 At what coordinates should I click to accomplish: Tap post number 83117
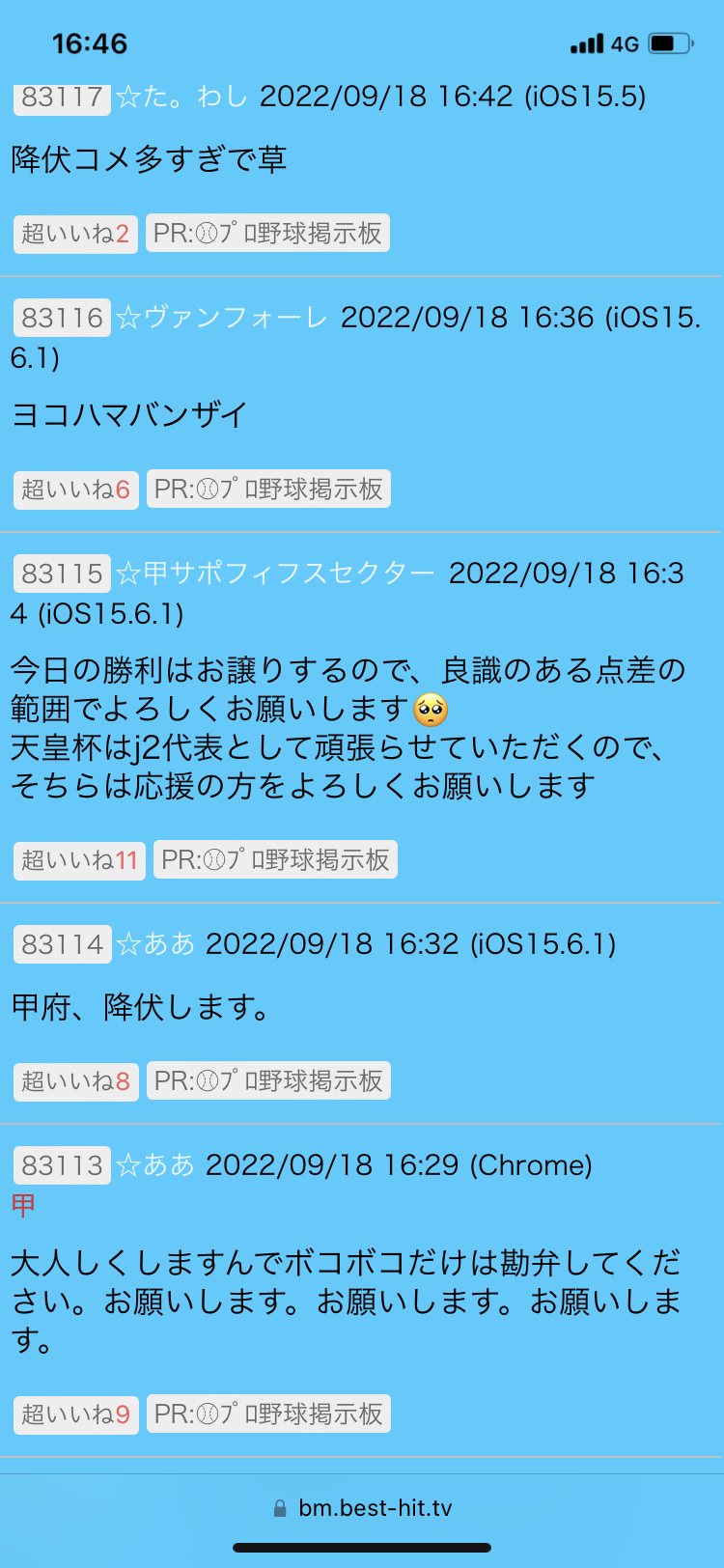pos(62,98)
